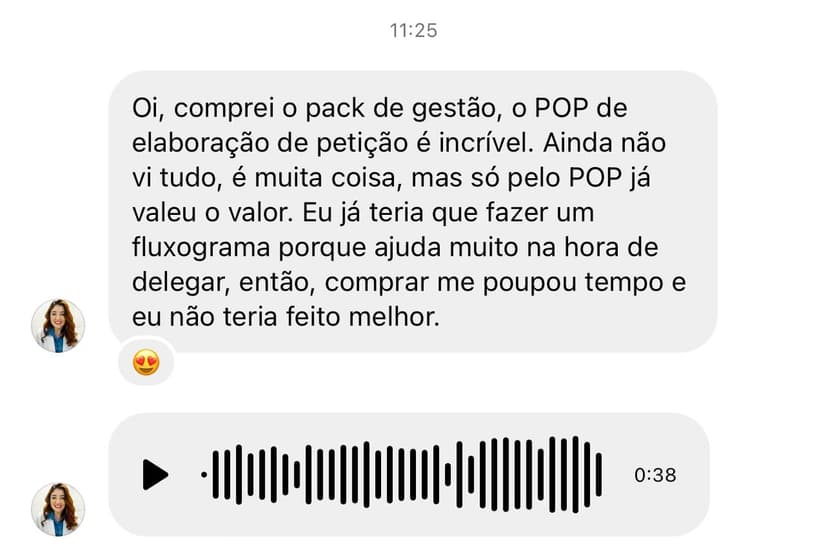Open sender's profile photo beside voice message
The width and height of the screenshot is (828, 558).
pos(58,509)
